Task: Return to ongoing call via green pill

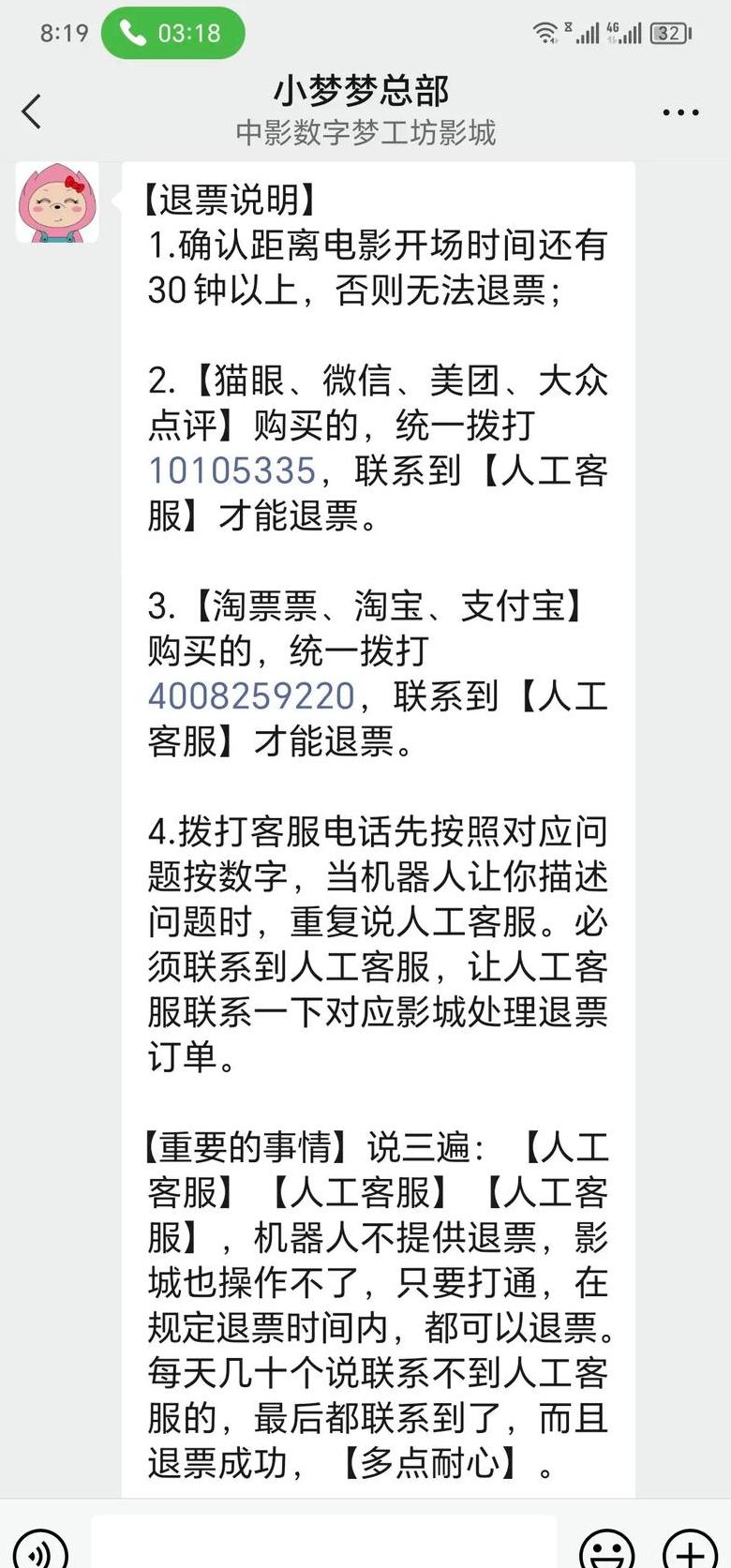Action: [x=172, y=34]
